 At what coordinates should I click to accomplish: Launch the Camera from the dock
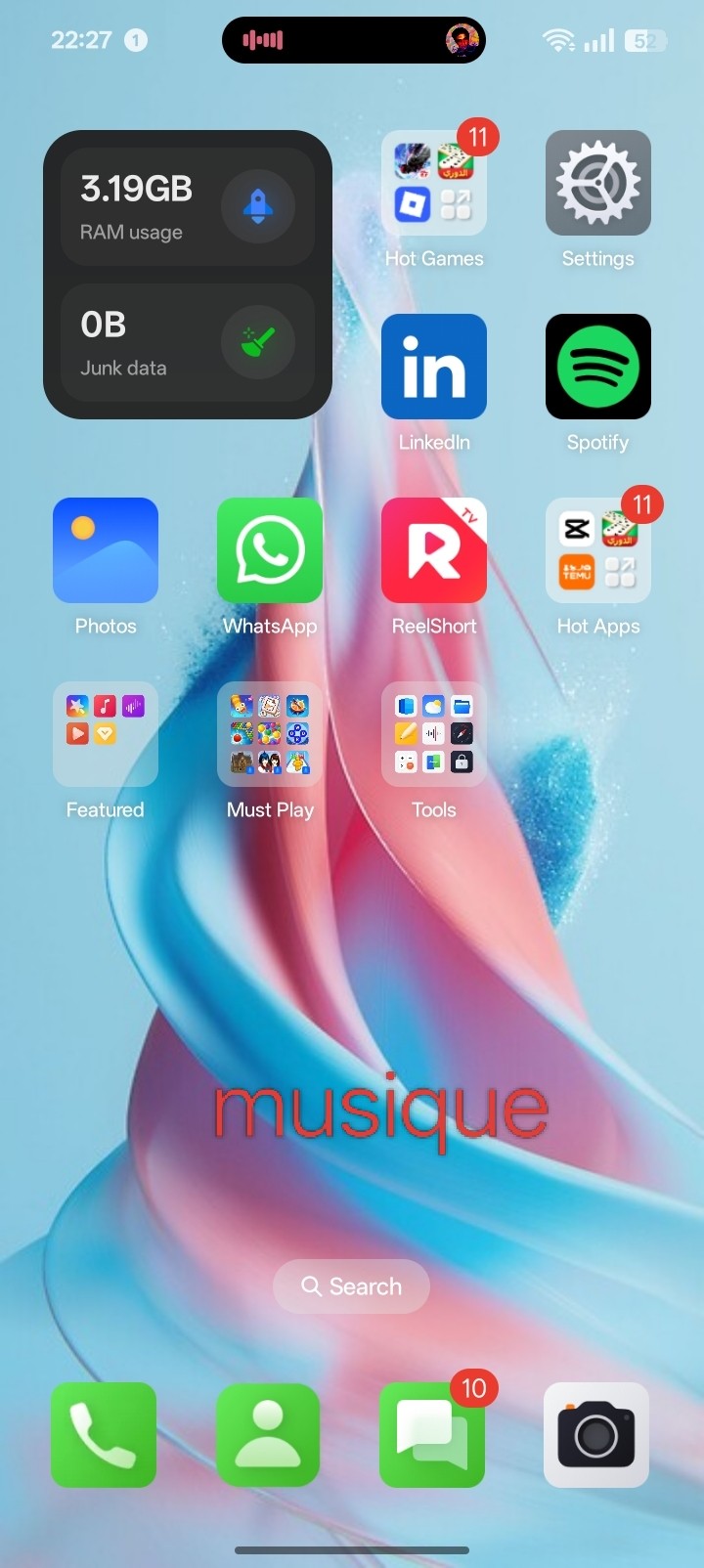click(596, 1435)
